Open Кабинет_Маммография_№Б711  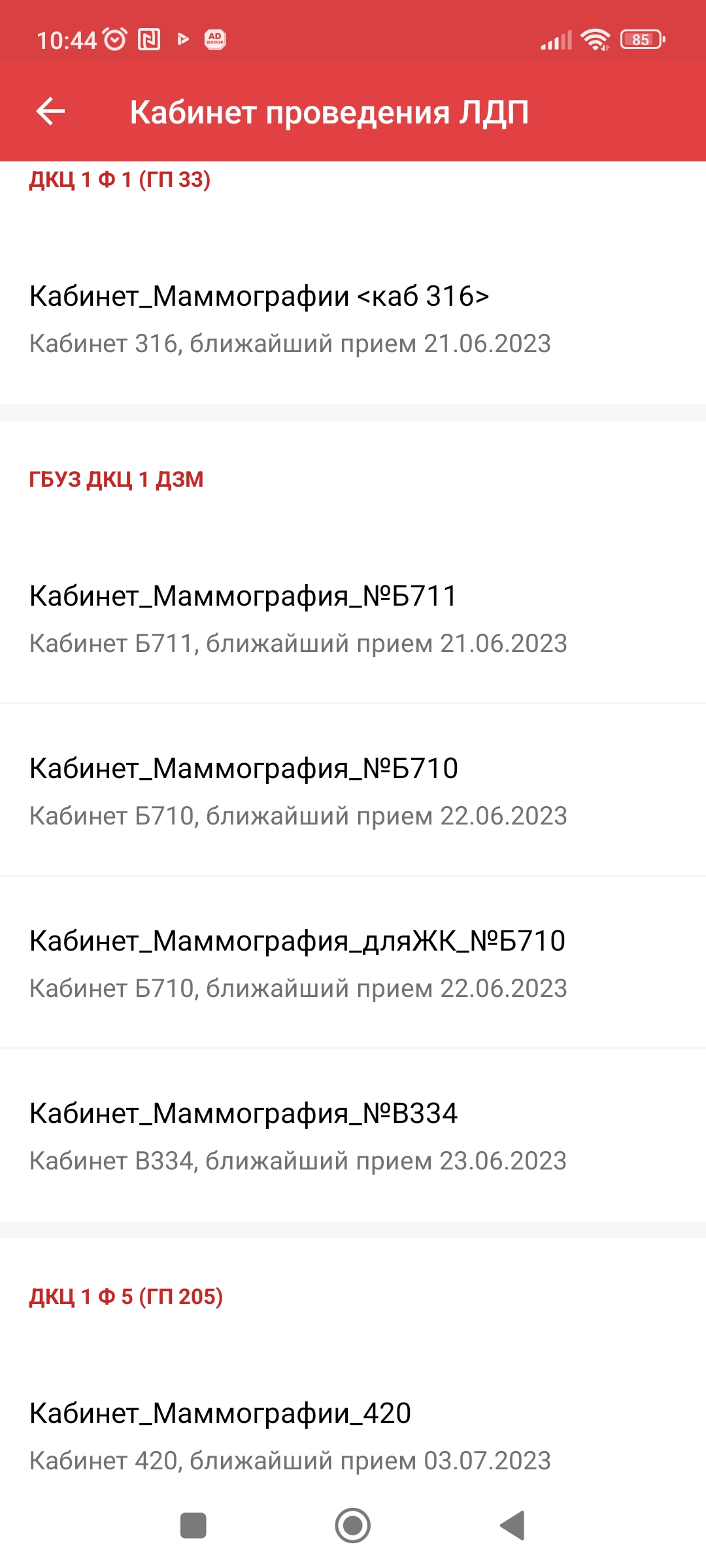pos(353,619)
